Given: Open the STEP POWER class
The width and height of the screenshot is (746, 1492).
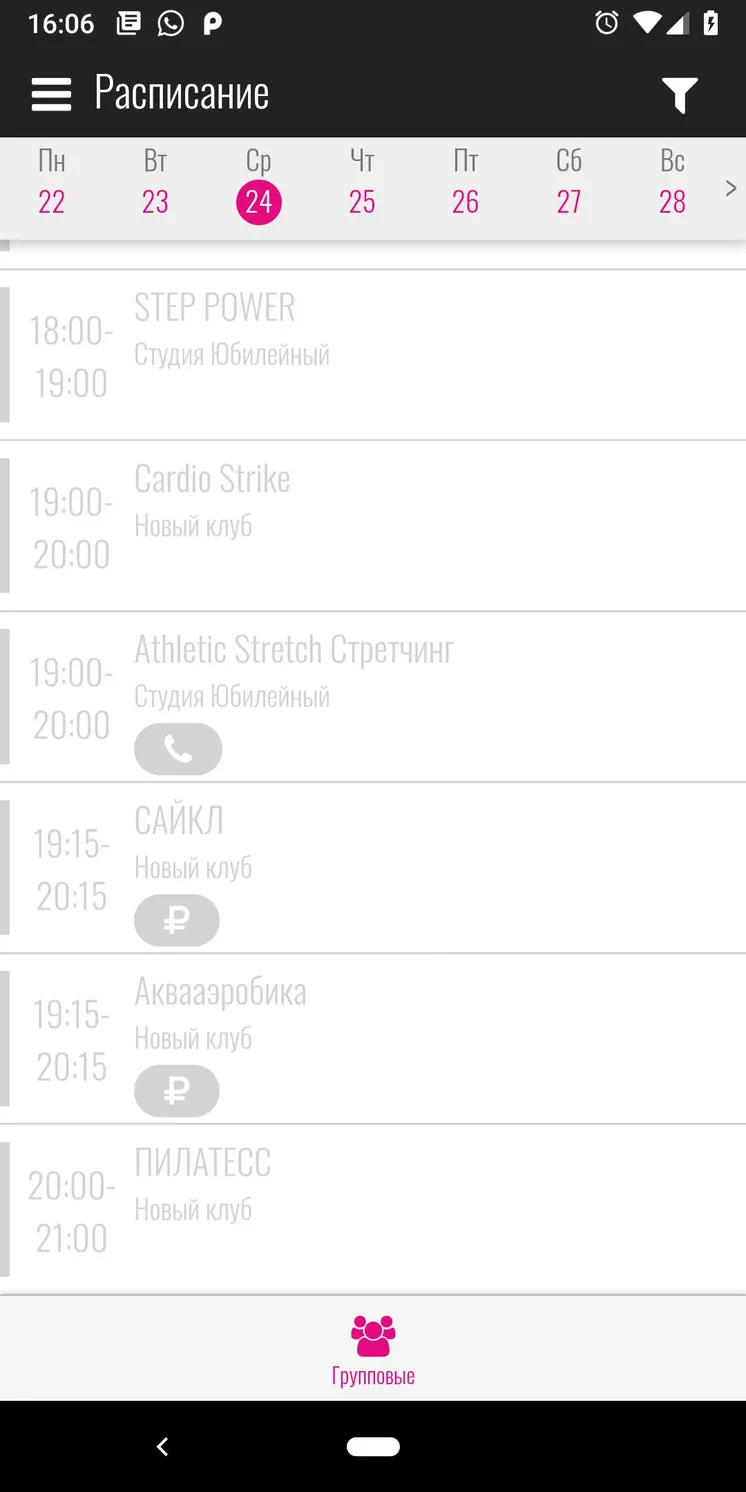Looking at the screenshot, I should tap(373, 355).
